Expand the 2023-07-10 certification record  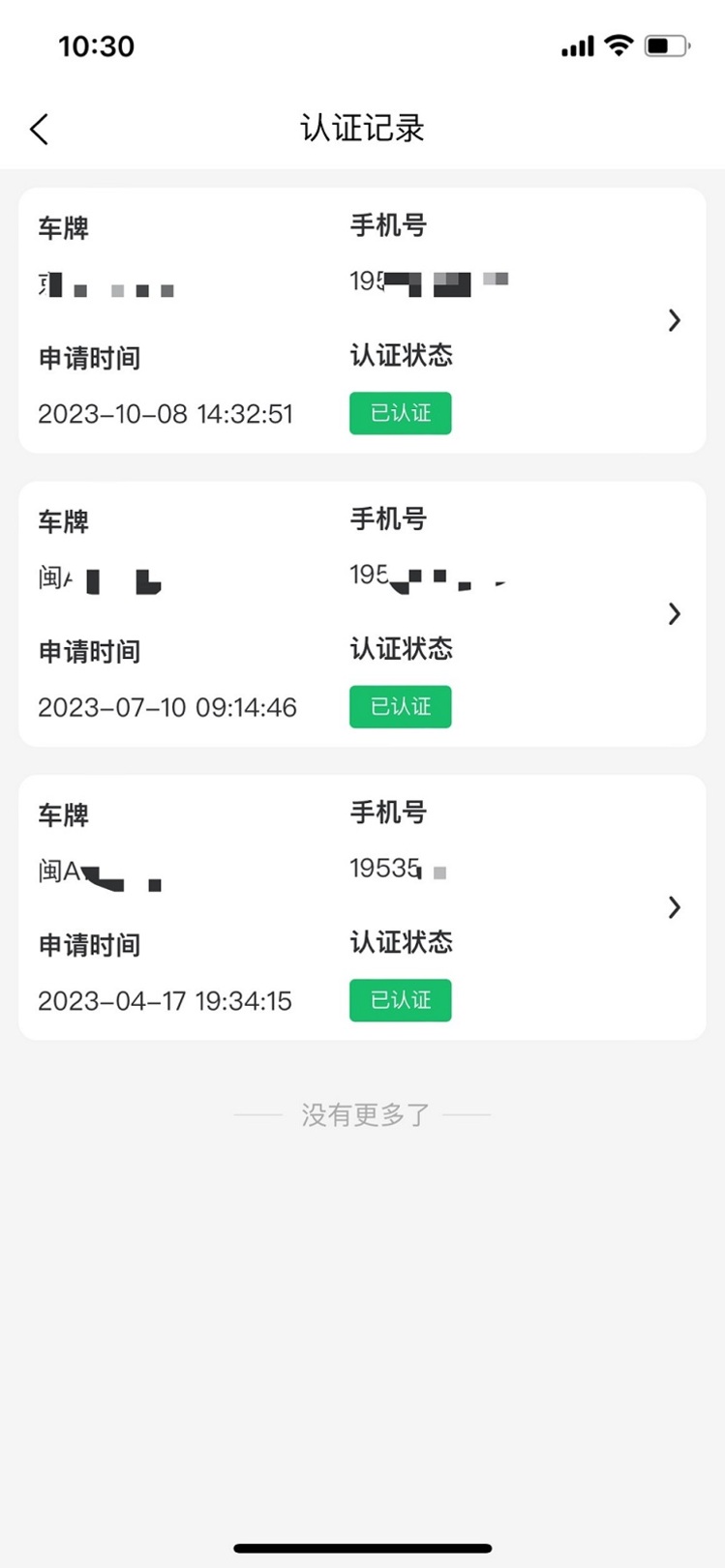tap(674, 614)
